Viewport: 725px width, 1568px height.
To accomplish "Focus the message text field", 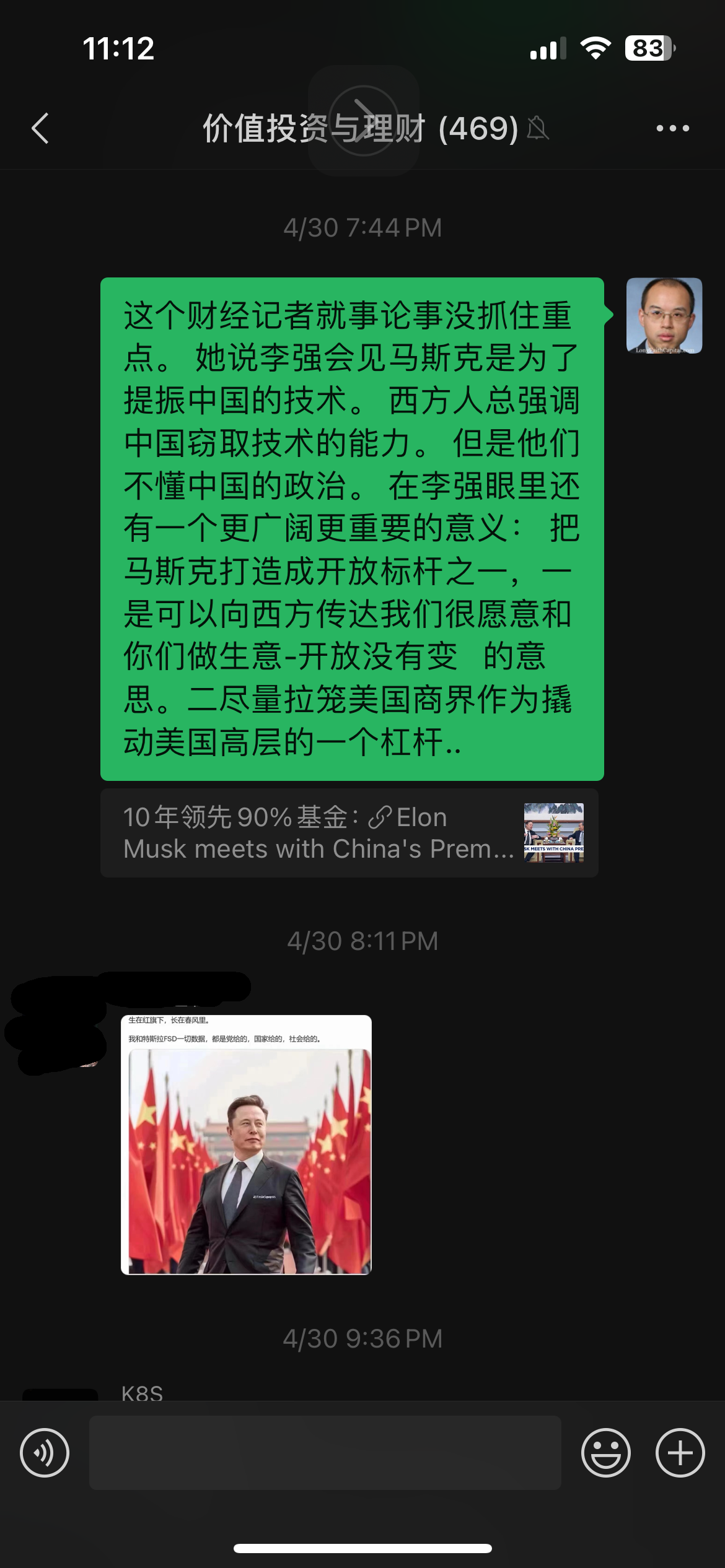I will [325, 1452].
